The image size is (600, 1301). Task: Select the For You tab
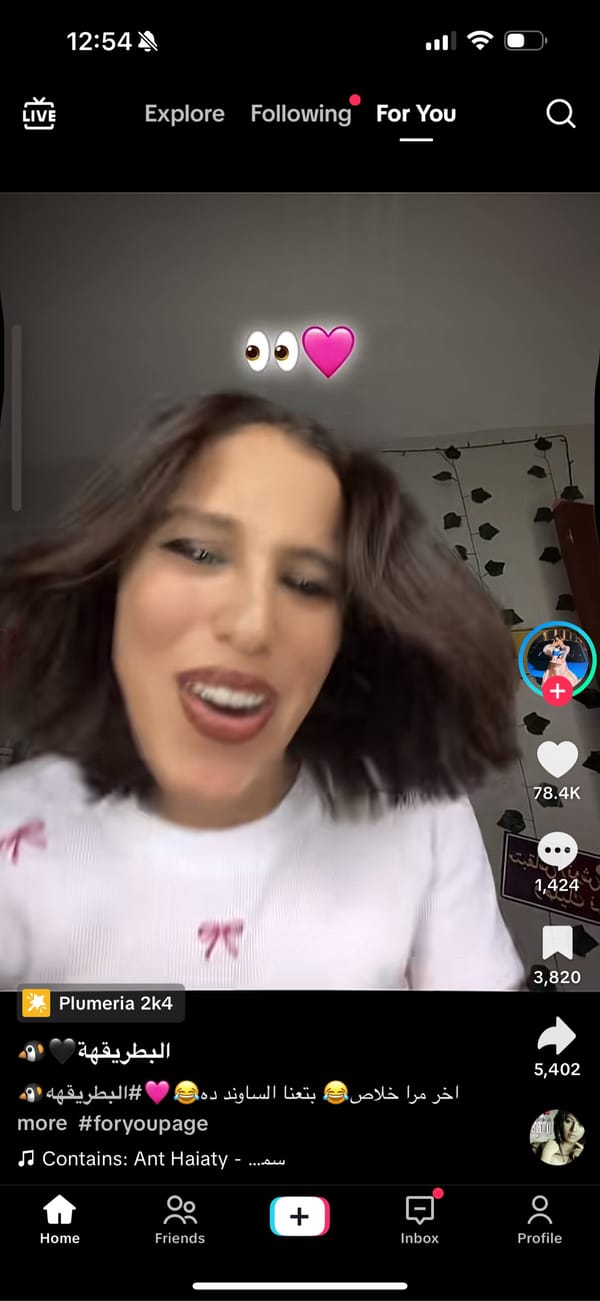point(416,114)
